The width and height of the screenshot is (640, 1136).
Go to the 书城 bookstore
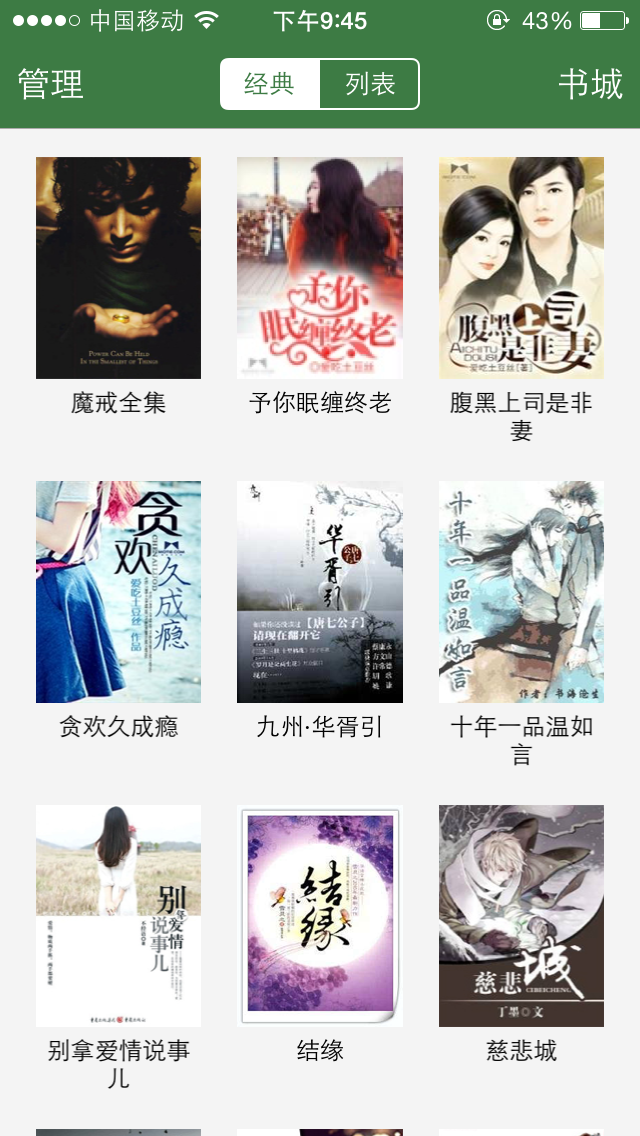click(591, 84)
